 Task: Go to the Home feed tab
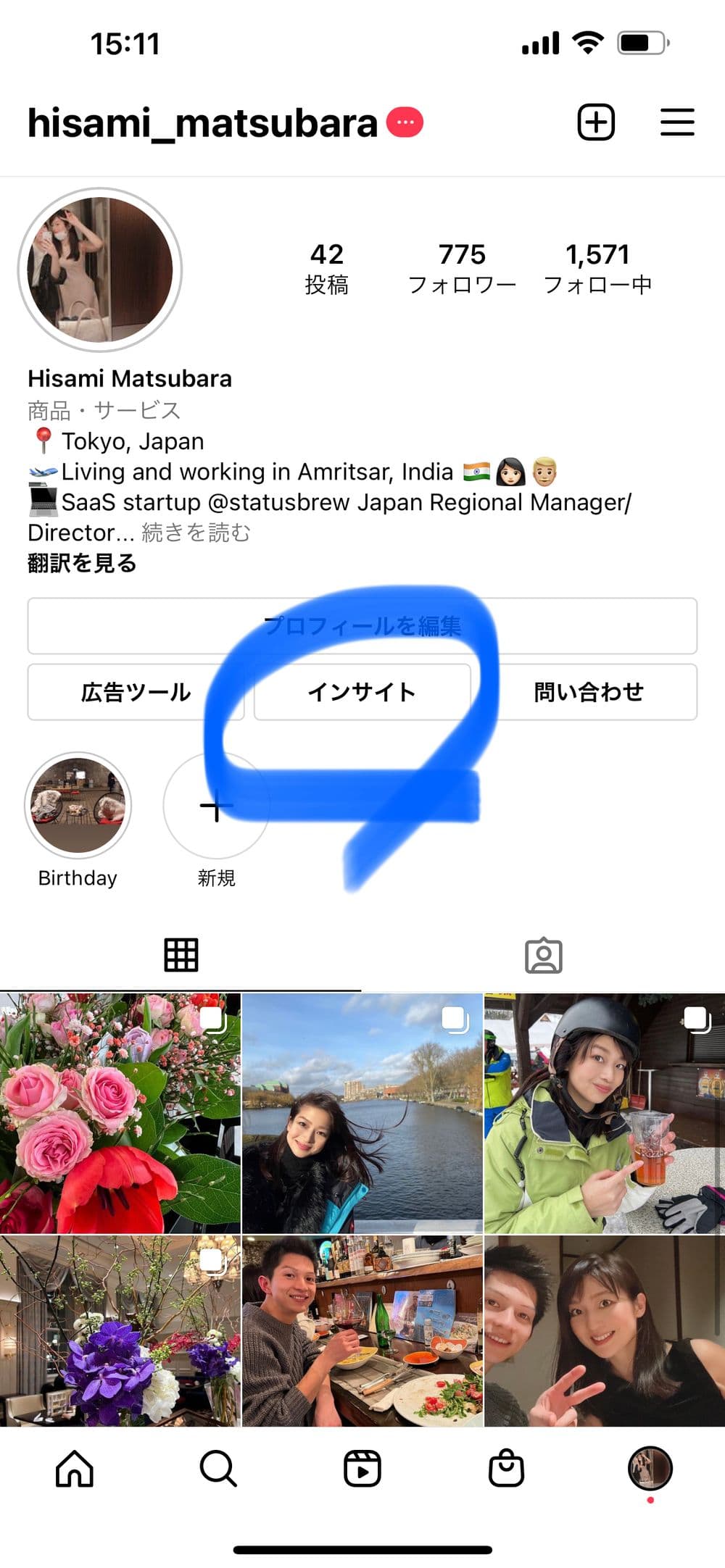pos(75,1469)
